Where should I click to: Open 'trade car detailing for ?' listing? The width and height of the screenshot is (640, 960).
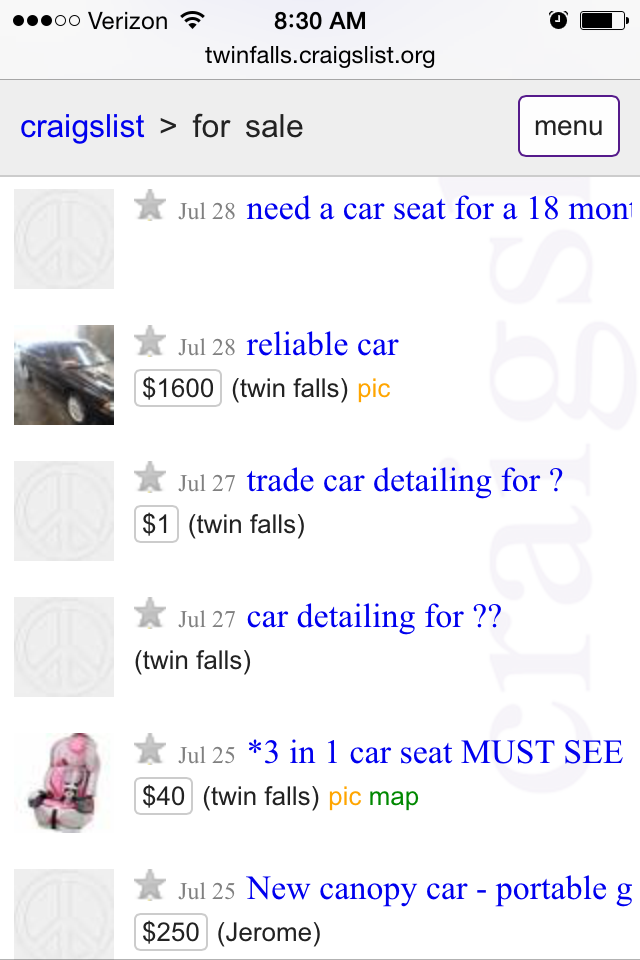click(404, 481)
